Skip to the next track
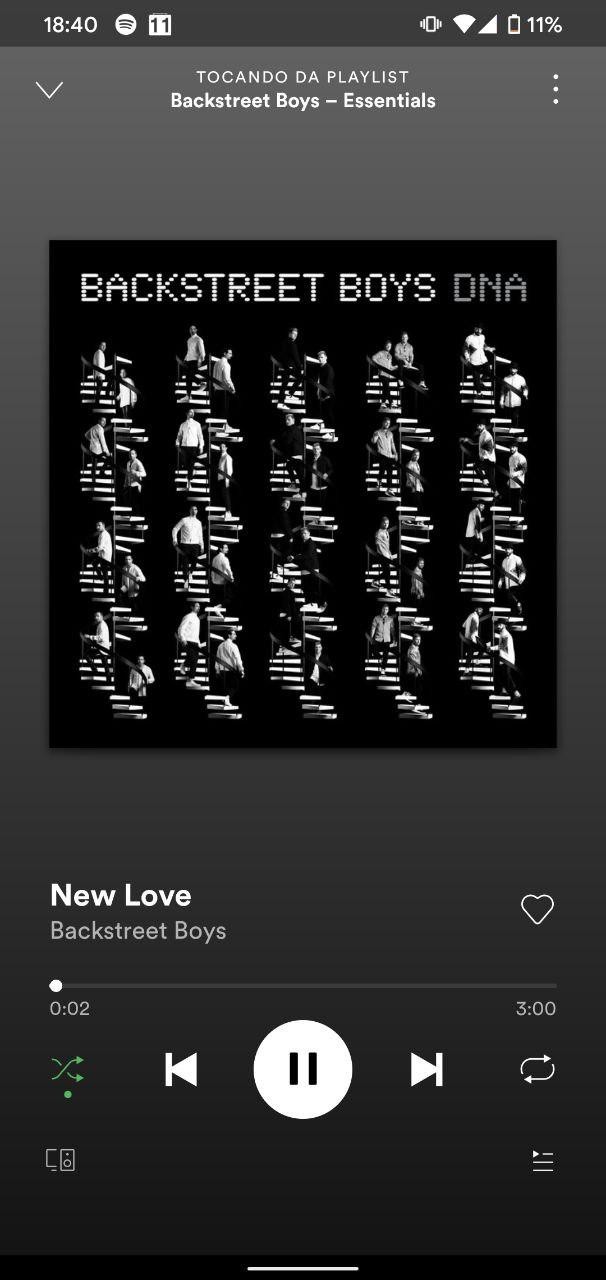This screenshot has height=1280, width=606. (426, 1070)
